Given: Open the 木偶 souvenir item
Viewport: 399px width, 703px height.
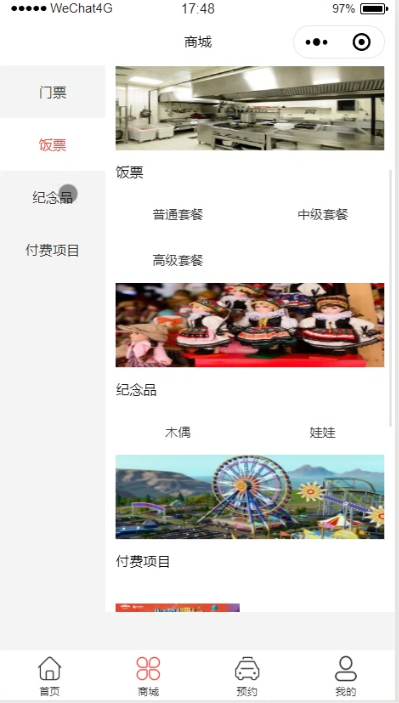Looking at the screenshot, I should point(178,432).
